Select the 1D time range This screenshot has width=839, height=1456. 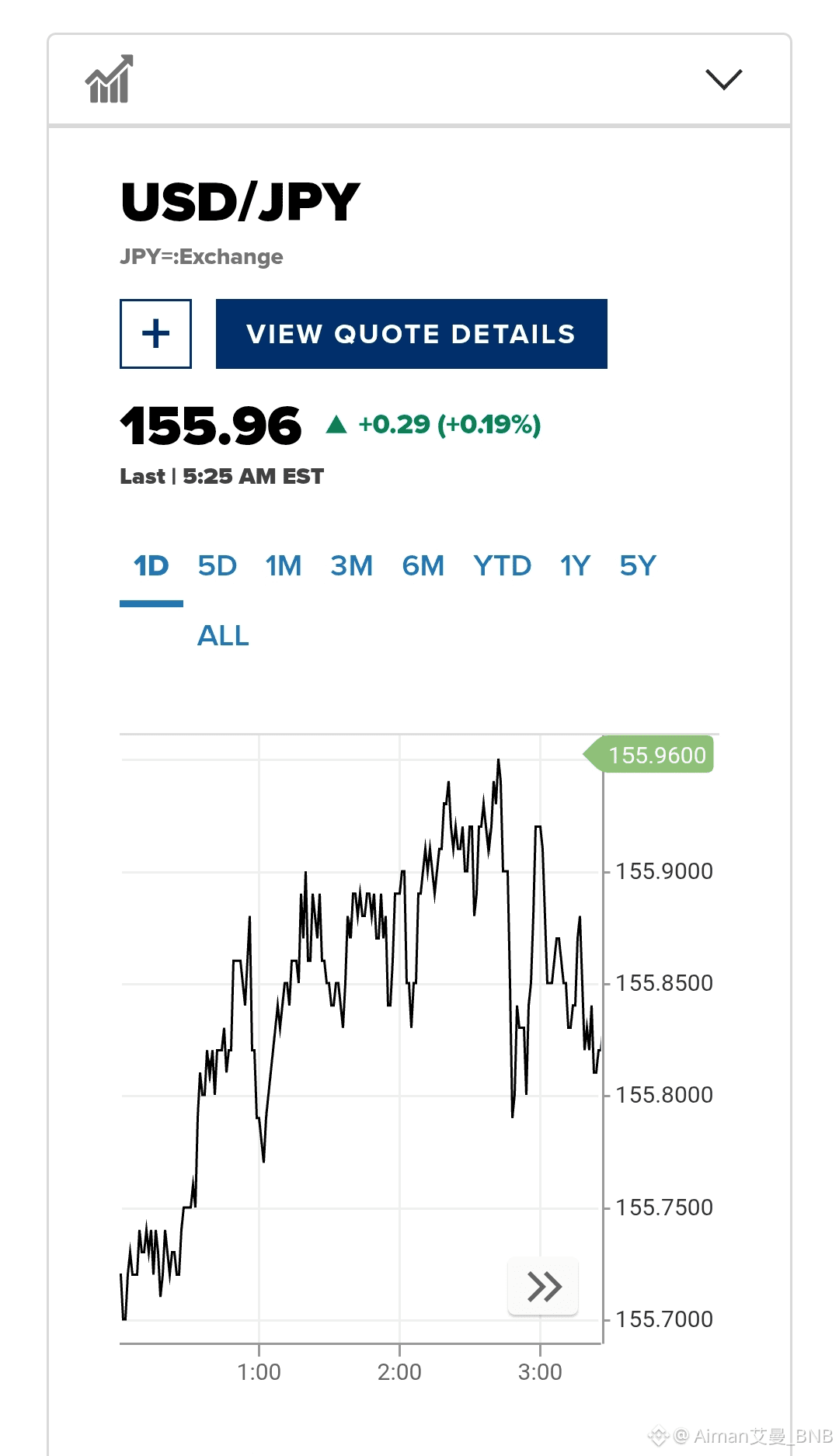click(x=151, y=566)
